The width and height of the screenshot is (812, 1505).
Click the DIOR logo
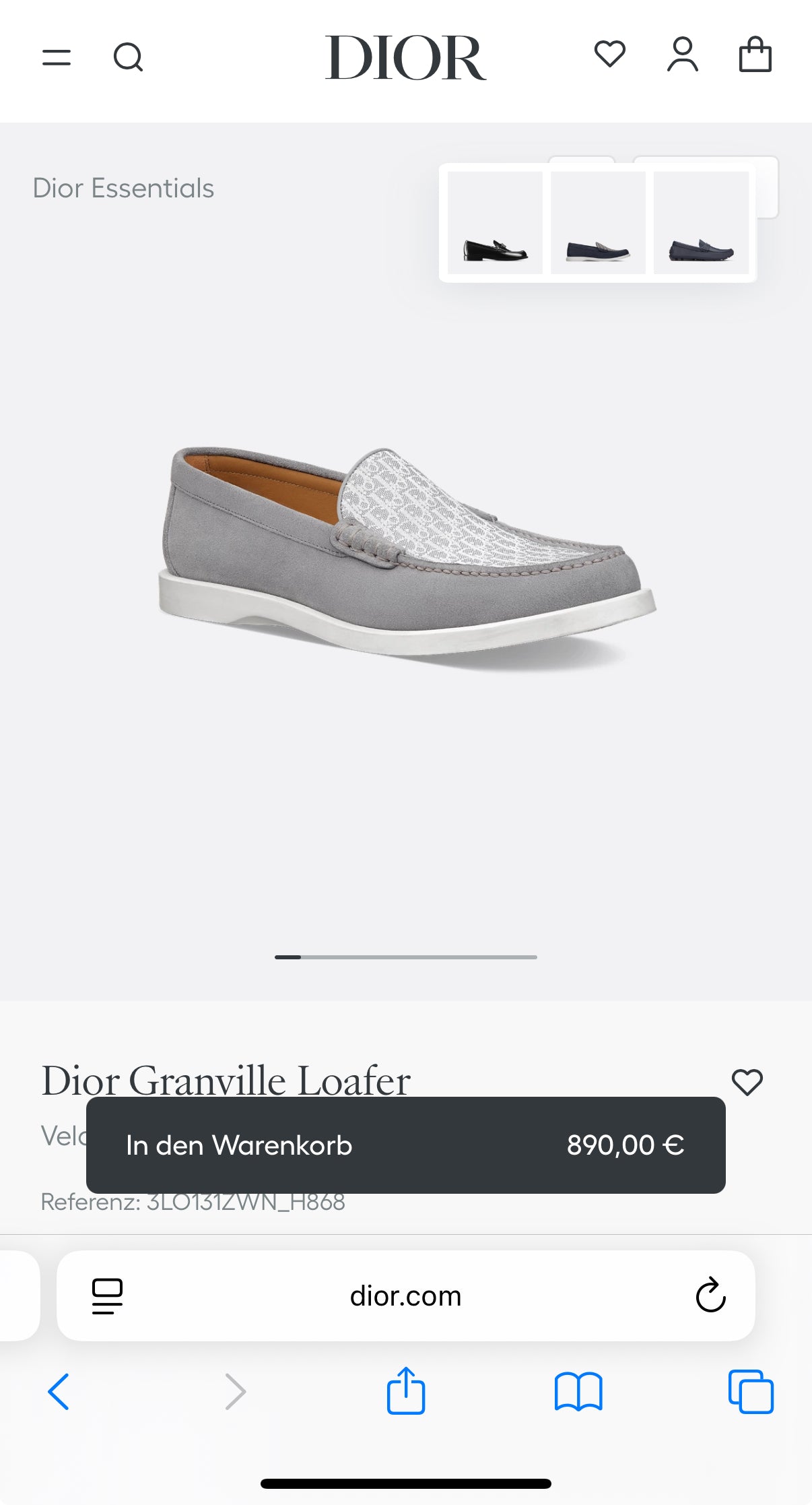click(x=406, y=58)
